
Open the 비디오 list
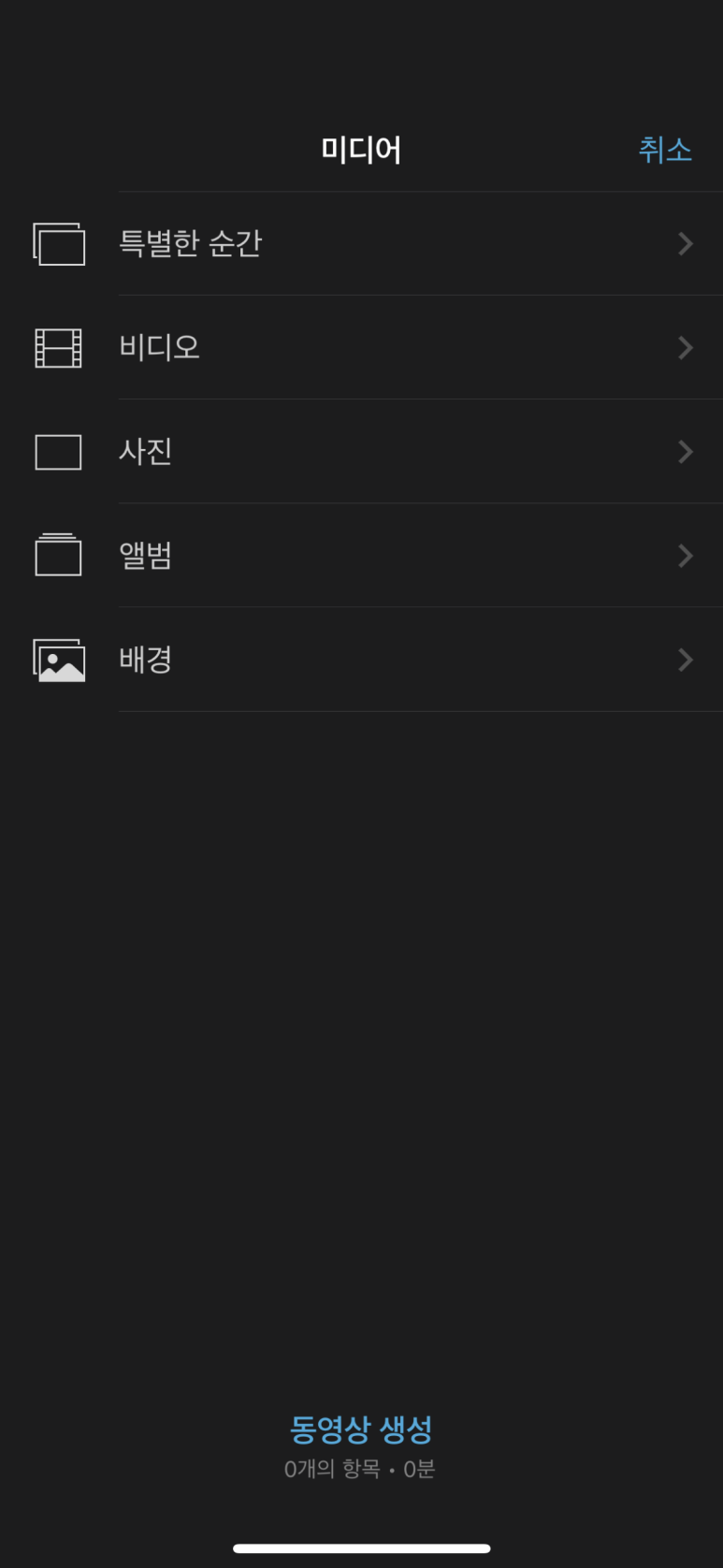point(361,348)
